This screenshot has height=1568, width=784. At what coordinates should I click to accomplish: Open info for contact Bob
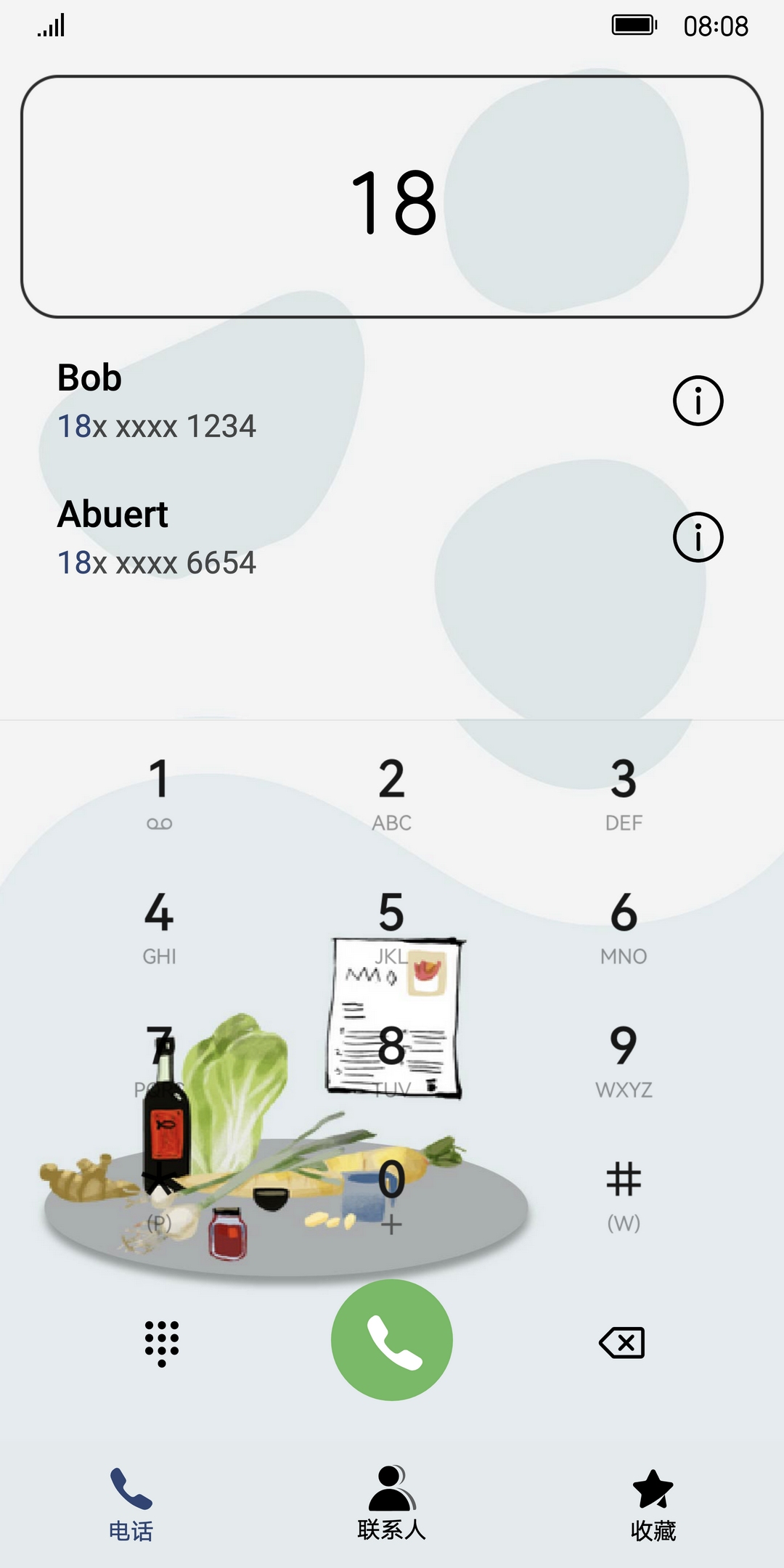tap(698, 401)
